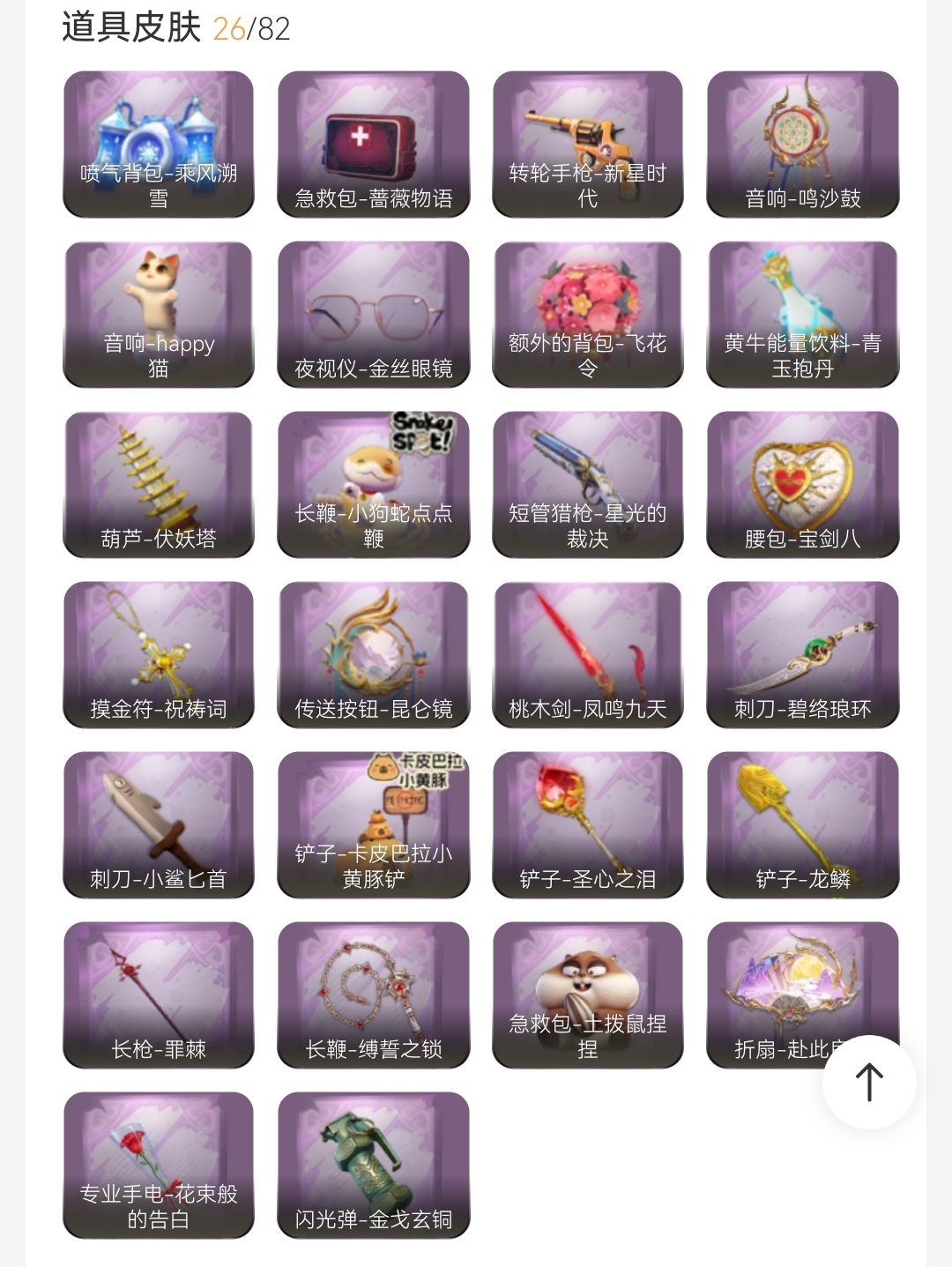Select the 黄牛能量饮料-青玉抱丹 skin
Viewport: 952px width, 1267px height.
pos(803,314)
